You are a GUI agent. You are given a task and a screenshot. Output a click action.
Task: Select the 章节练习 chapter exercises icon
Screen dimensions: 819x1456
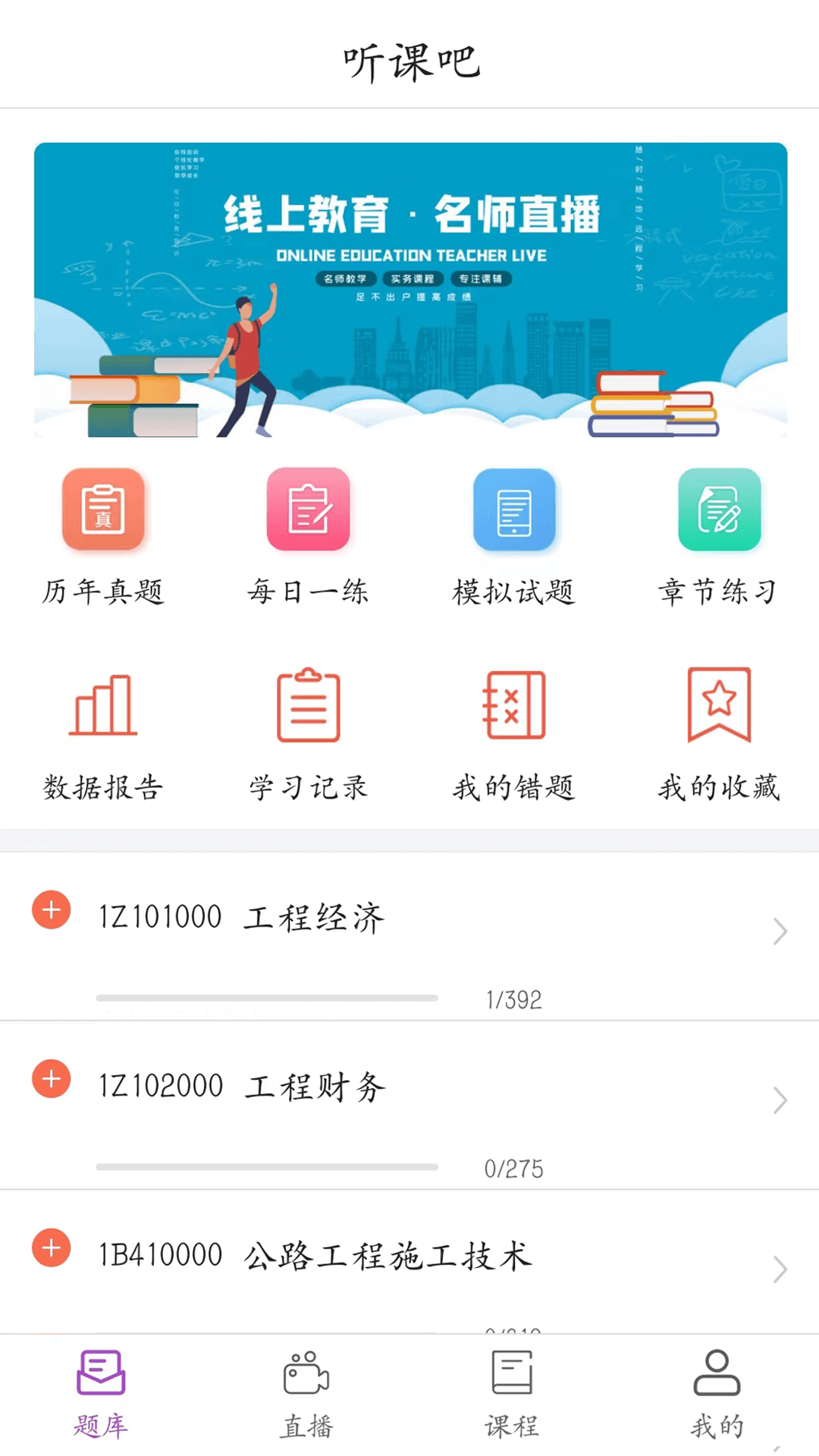coord(718,510)
